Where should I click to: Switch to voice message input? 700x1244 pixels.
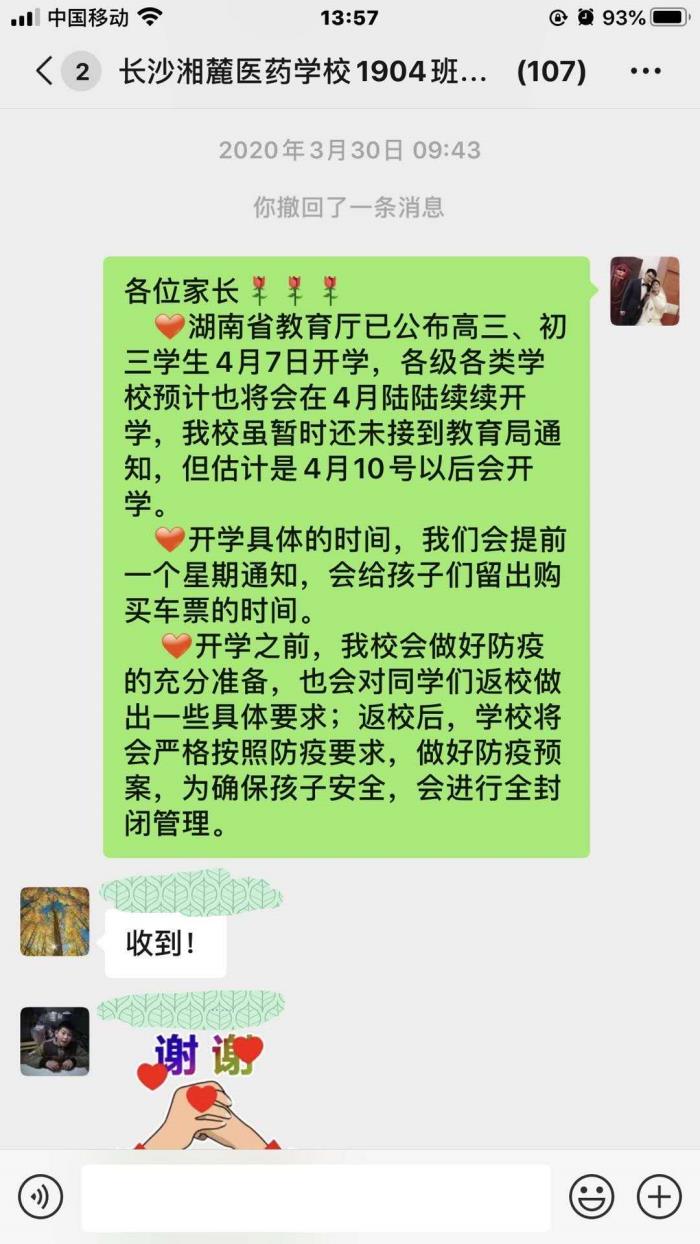tap(40, 1196)
